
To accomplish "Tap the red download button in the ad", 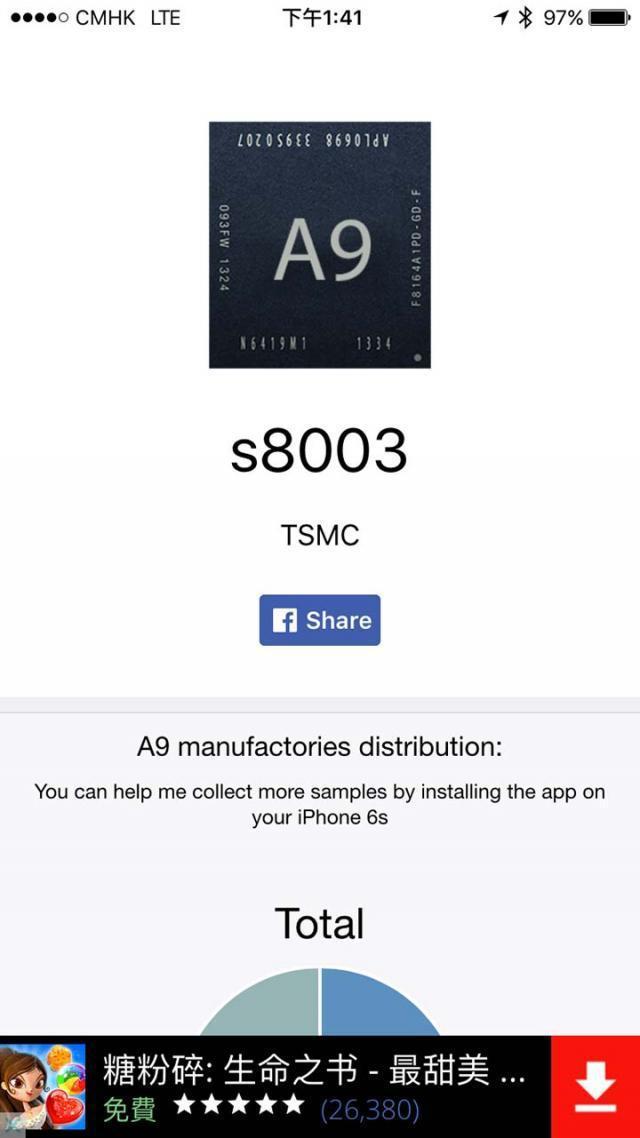I will (x=595, y=1087).
